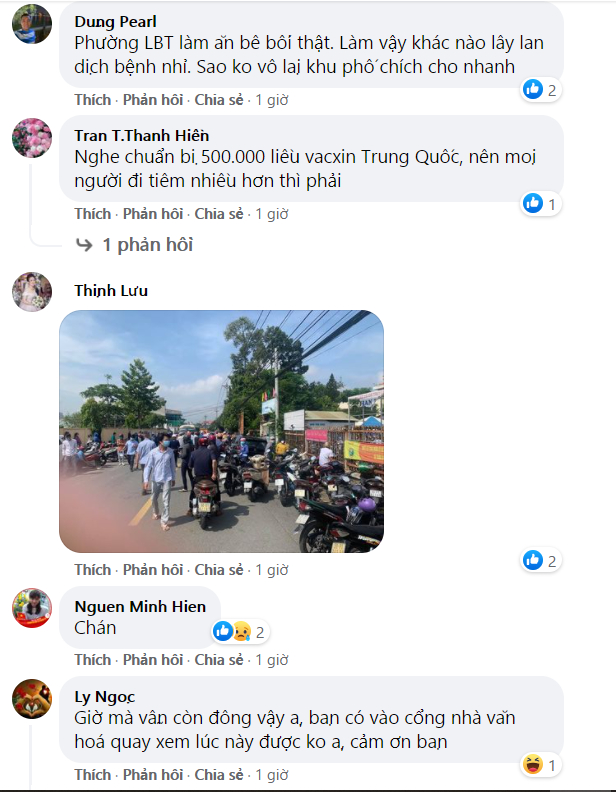Like Tran T.Thanh Hiên's comment
Viewport: 616px width, 792px height.
pyautogui.click(x=92, y=214)
